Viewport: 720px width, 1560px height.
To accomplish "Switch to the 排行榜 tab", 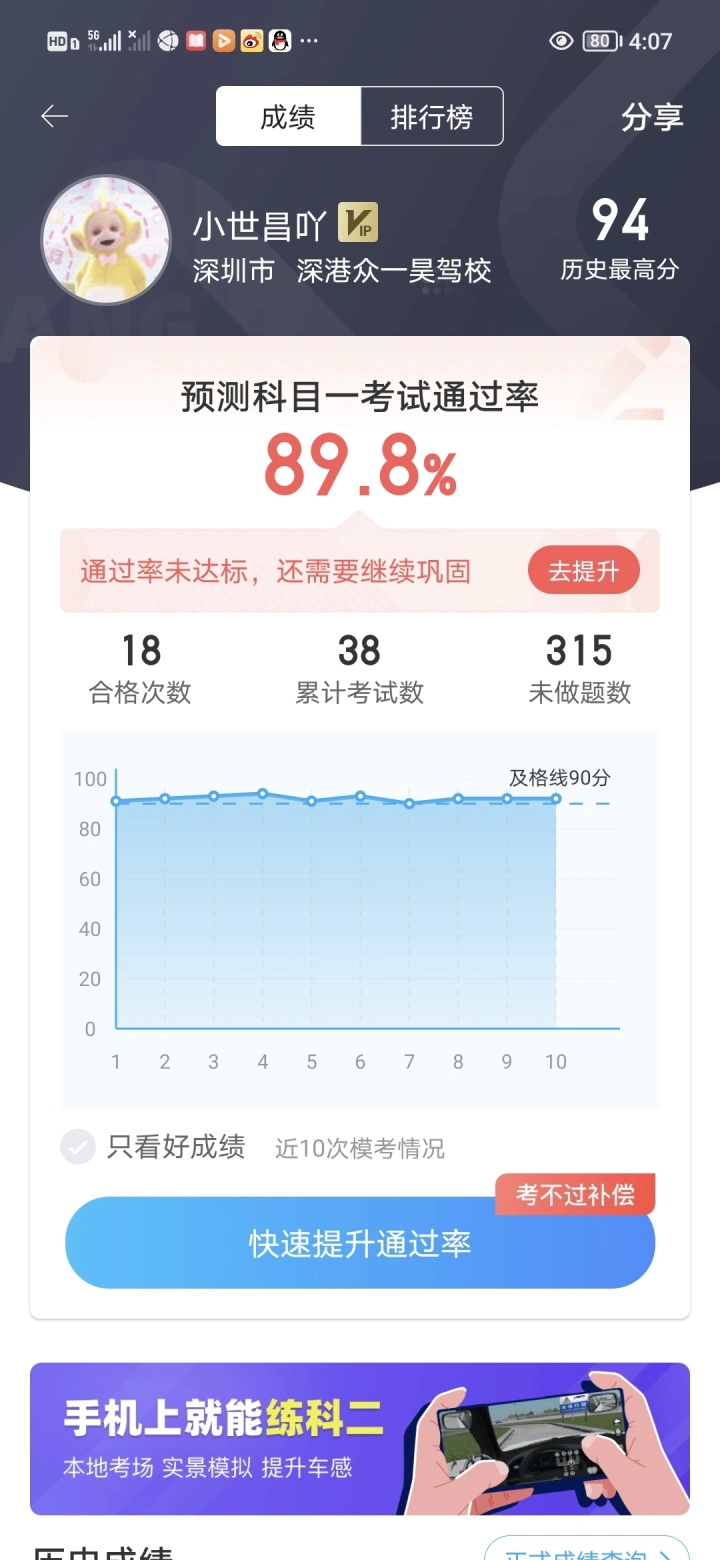I will coord(432,117).
